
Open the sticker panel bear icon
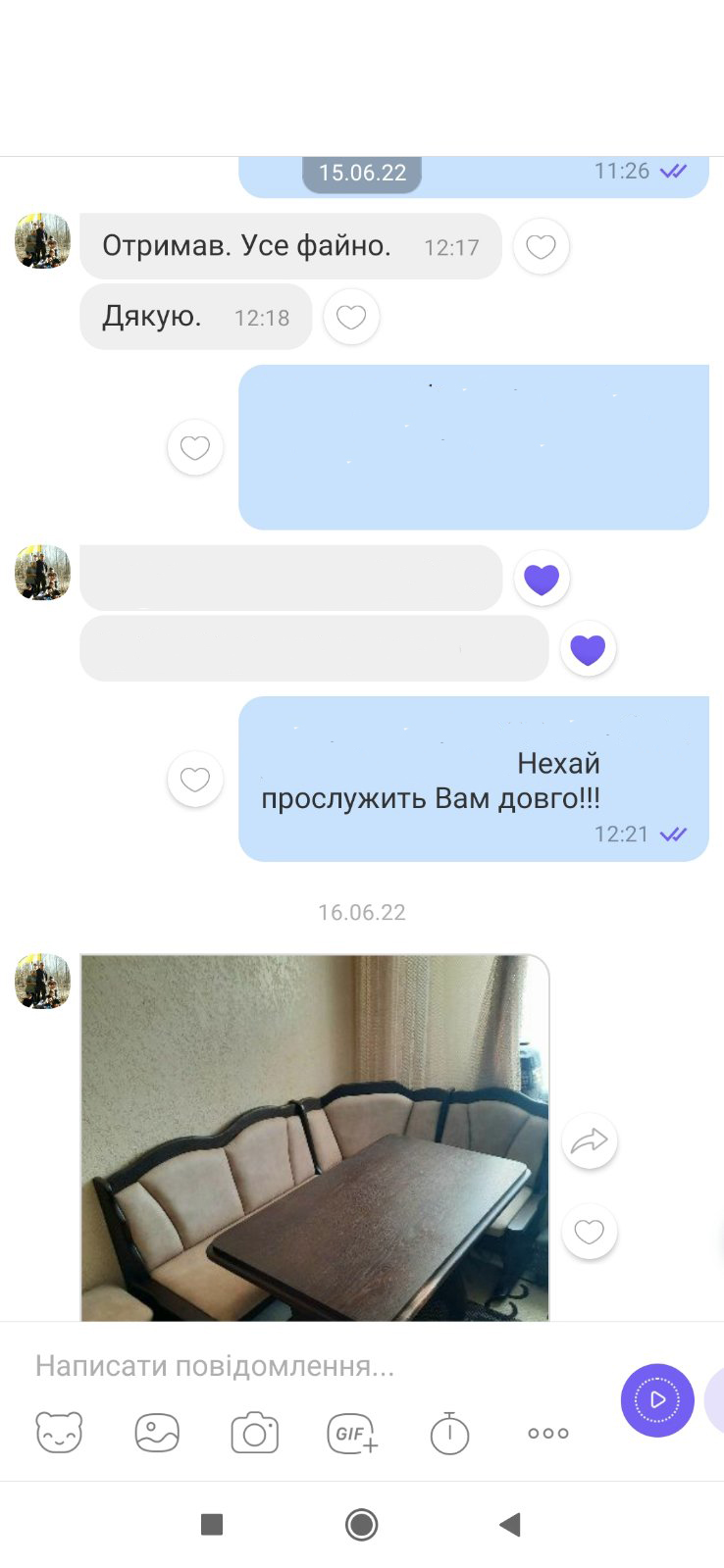59,1433
